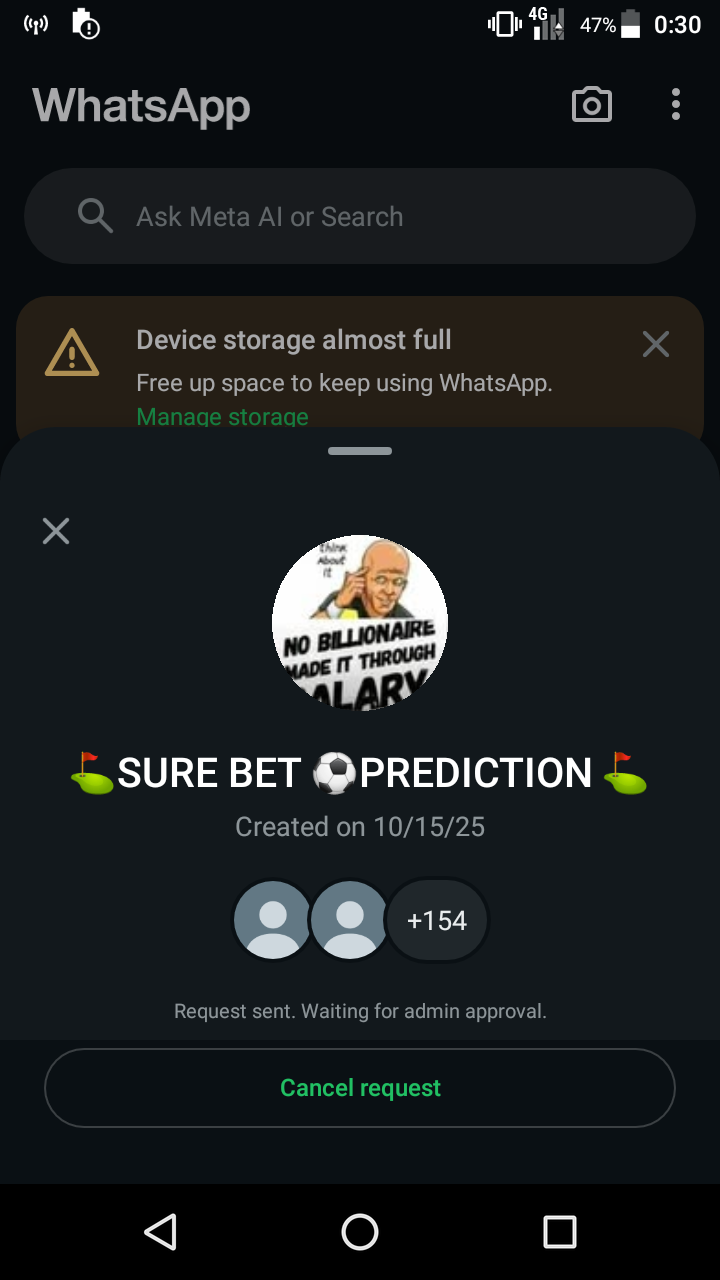Viewport: 720px width, 1280px height.
Task: Close the group invite sheet
Action: [x=56, y=531]
